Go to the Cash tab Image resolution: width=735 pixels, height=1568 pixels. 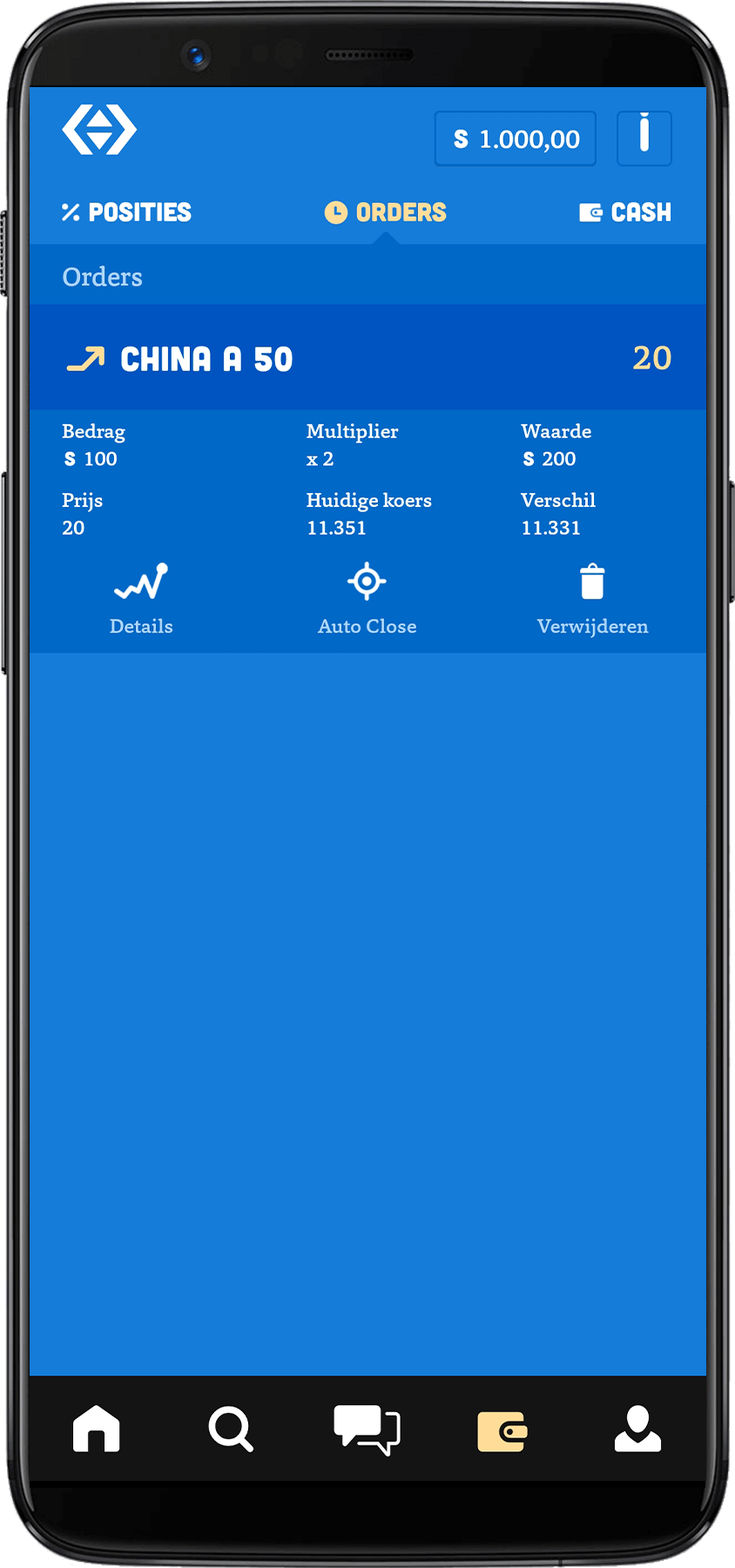click(625, 212)
